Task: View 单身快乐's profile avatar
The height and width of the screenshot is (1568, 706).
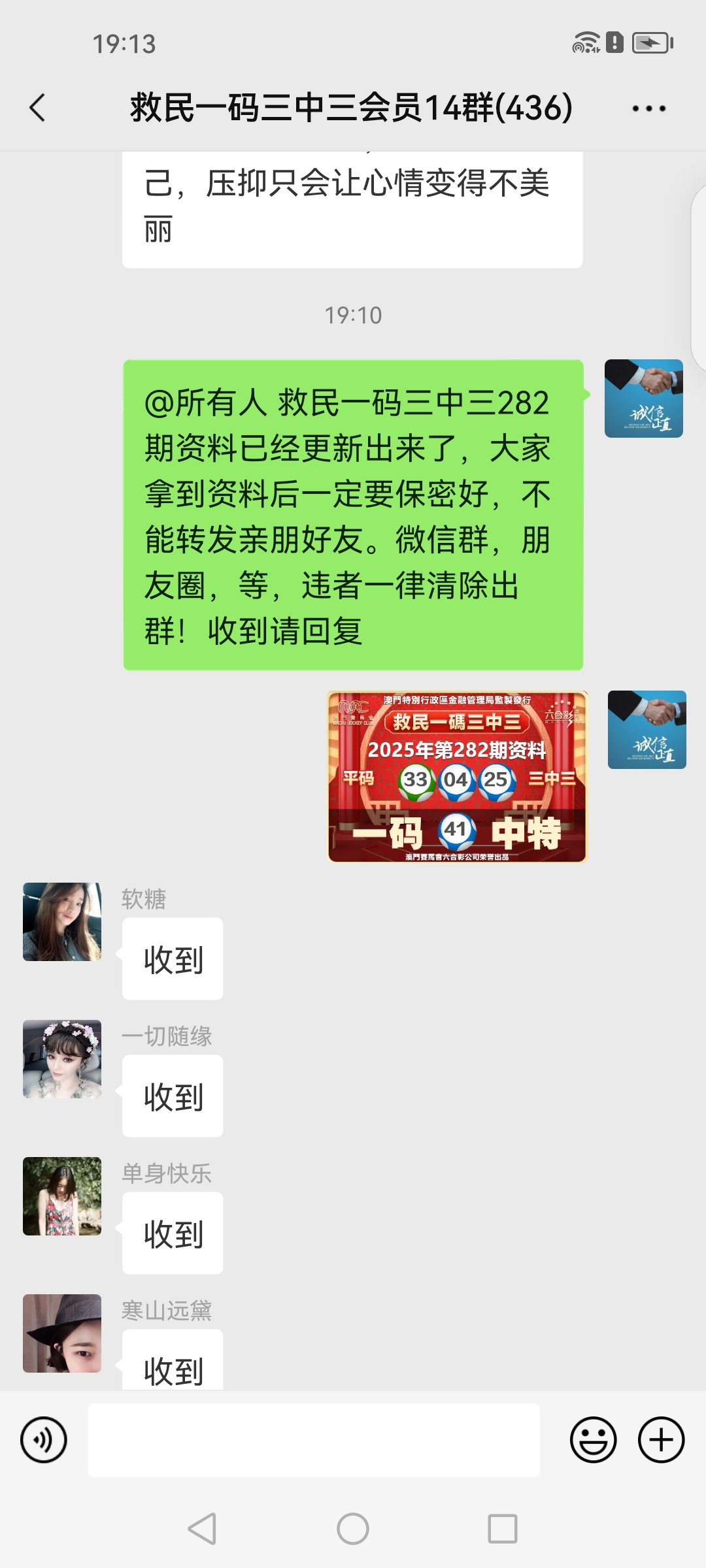Action: point(62,1196)
